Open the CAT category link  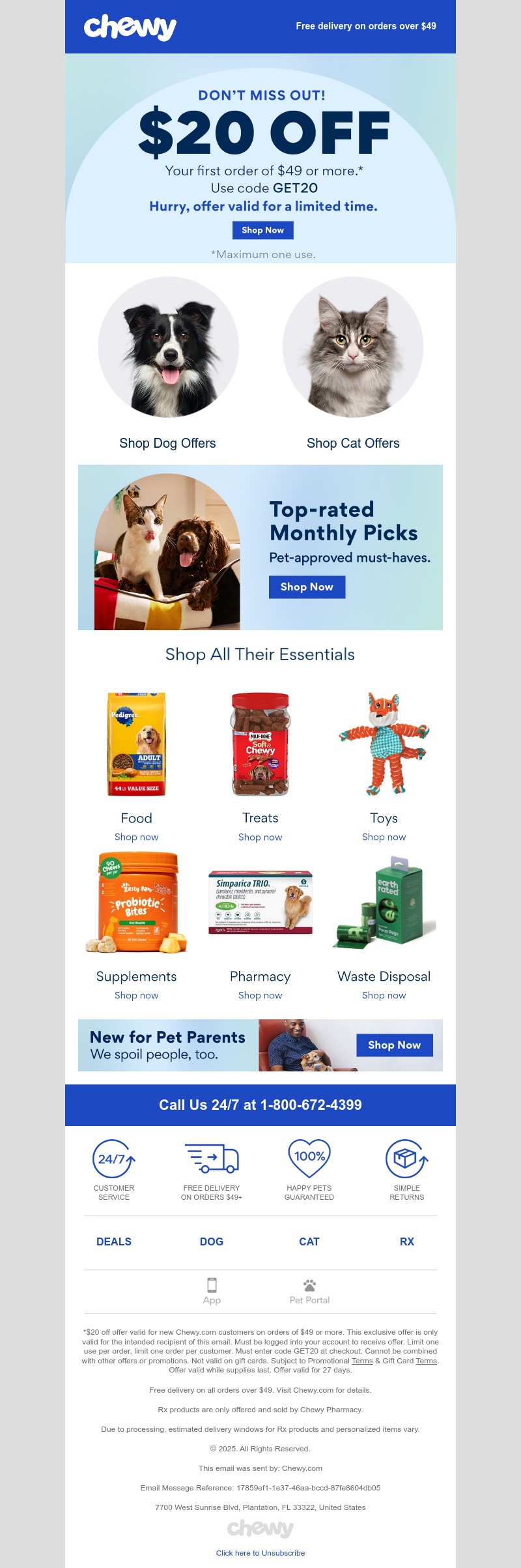309,1241
